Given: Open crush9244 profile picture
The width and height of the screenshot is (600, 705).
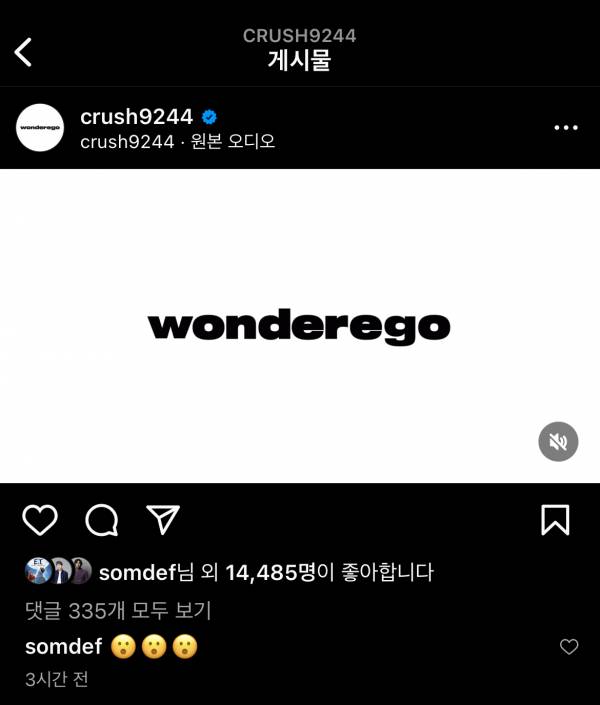Looking at the screenshot, I should [x=40, y=128].
